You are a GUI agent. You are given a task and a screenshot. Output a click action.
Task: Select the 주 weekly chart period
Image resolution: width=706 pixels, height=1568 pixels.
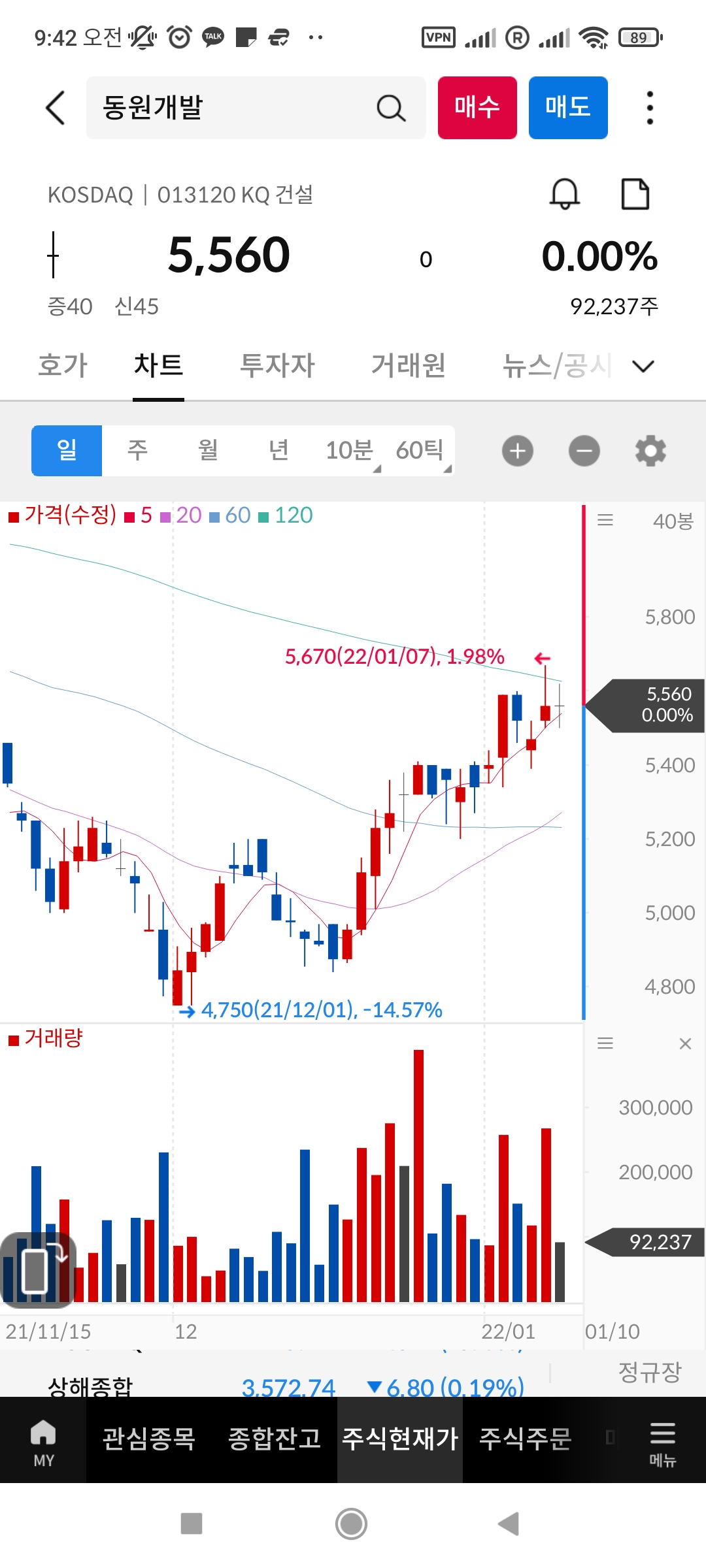(x=137, y=450)
